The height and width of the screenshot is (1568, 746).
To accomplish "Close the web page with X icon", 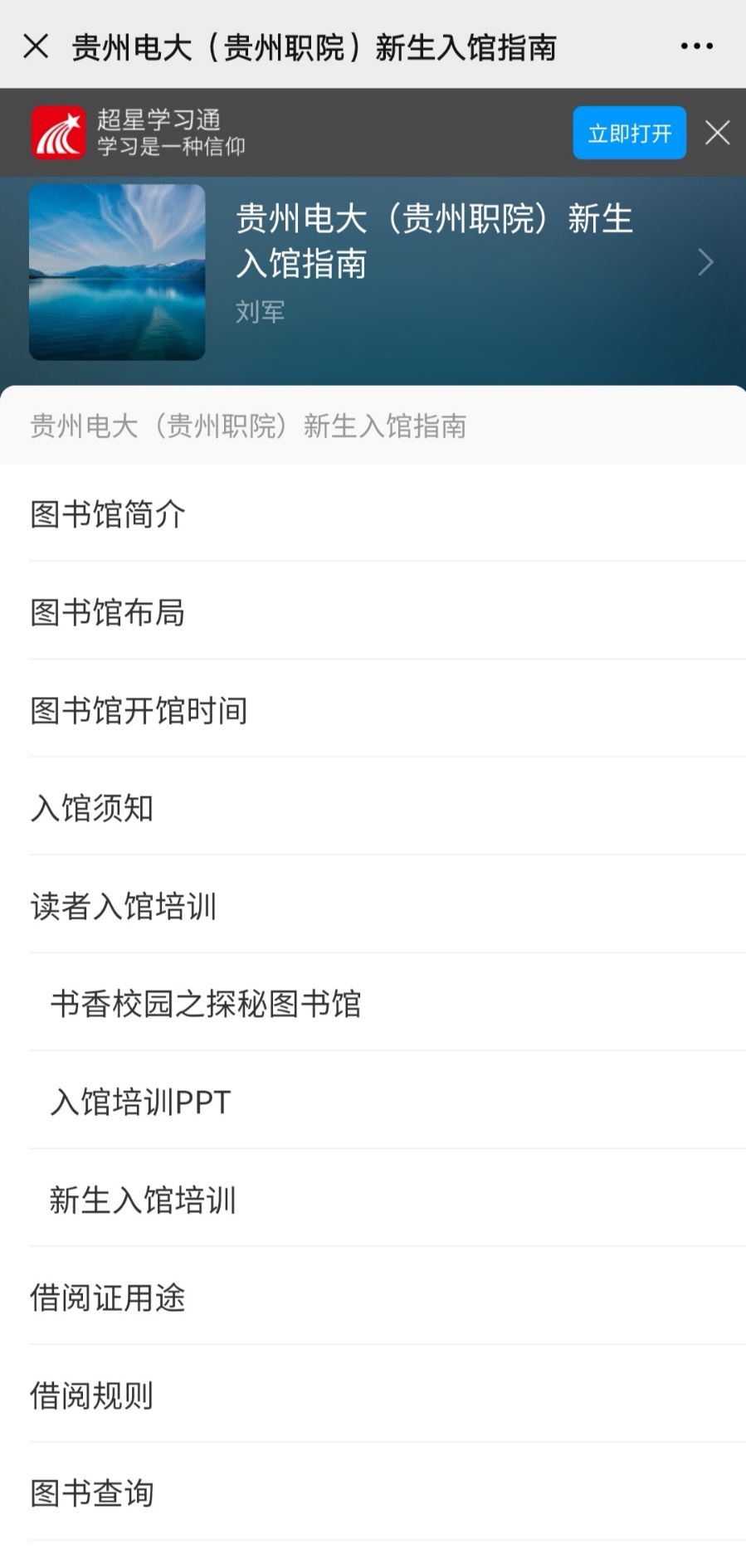I will point(36,46).
